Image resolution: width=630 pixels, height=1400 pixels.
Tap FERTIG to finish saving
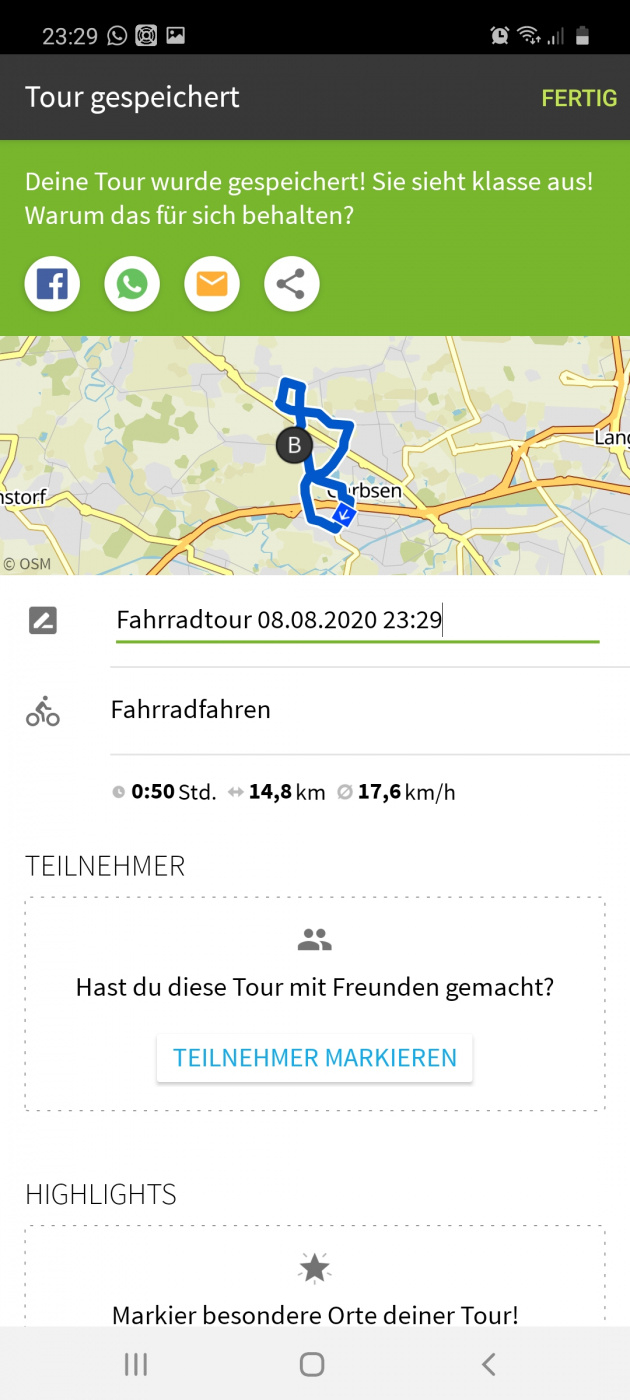point(578,98)
